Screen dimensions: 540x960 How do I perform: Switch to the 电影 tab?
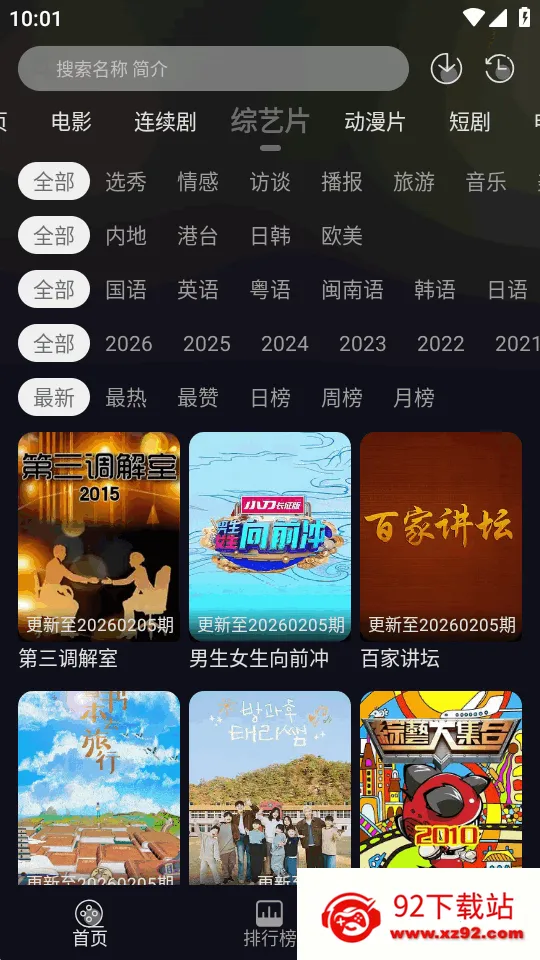[x=72, y=122]
